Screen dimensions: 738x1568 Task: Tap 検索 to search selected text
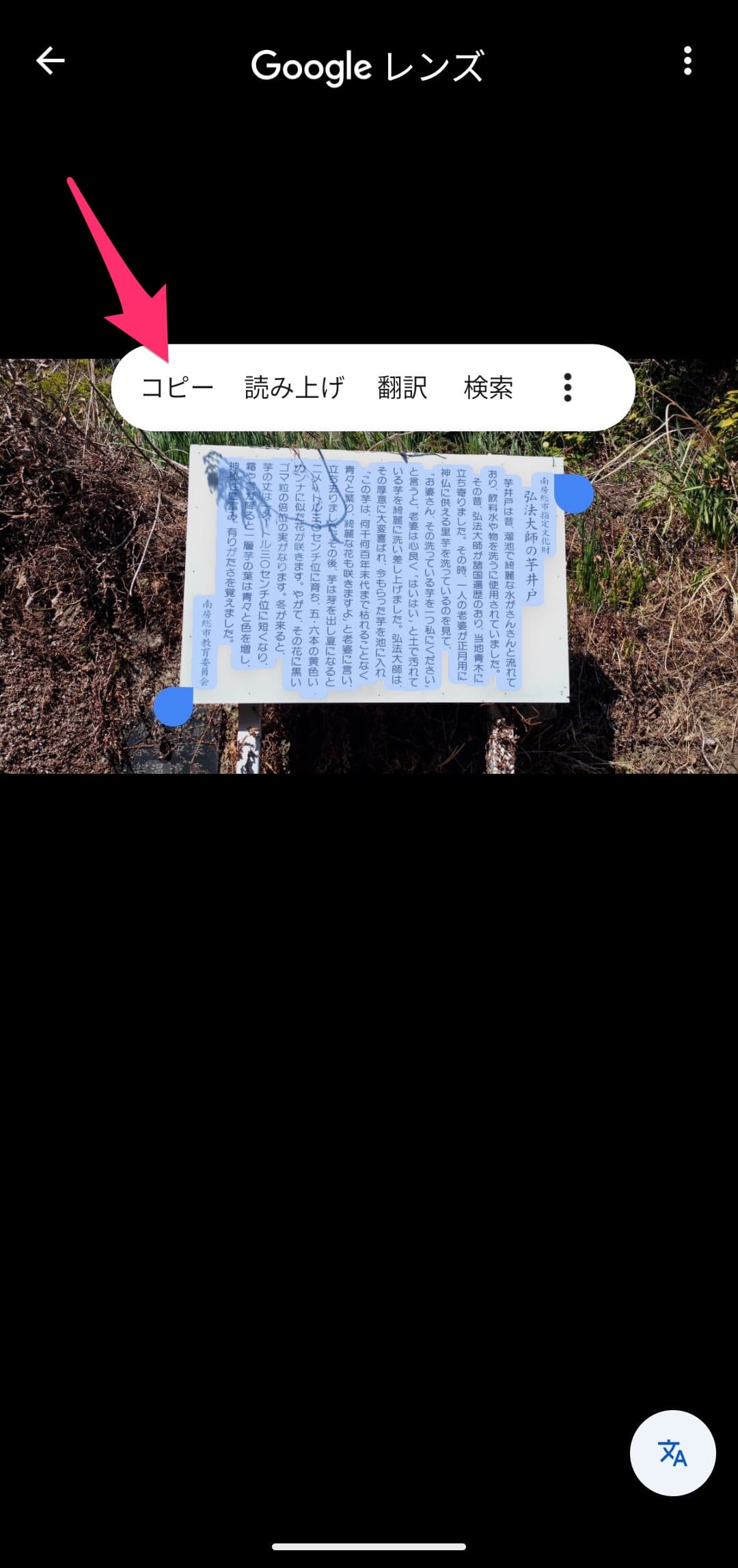488,388
